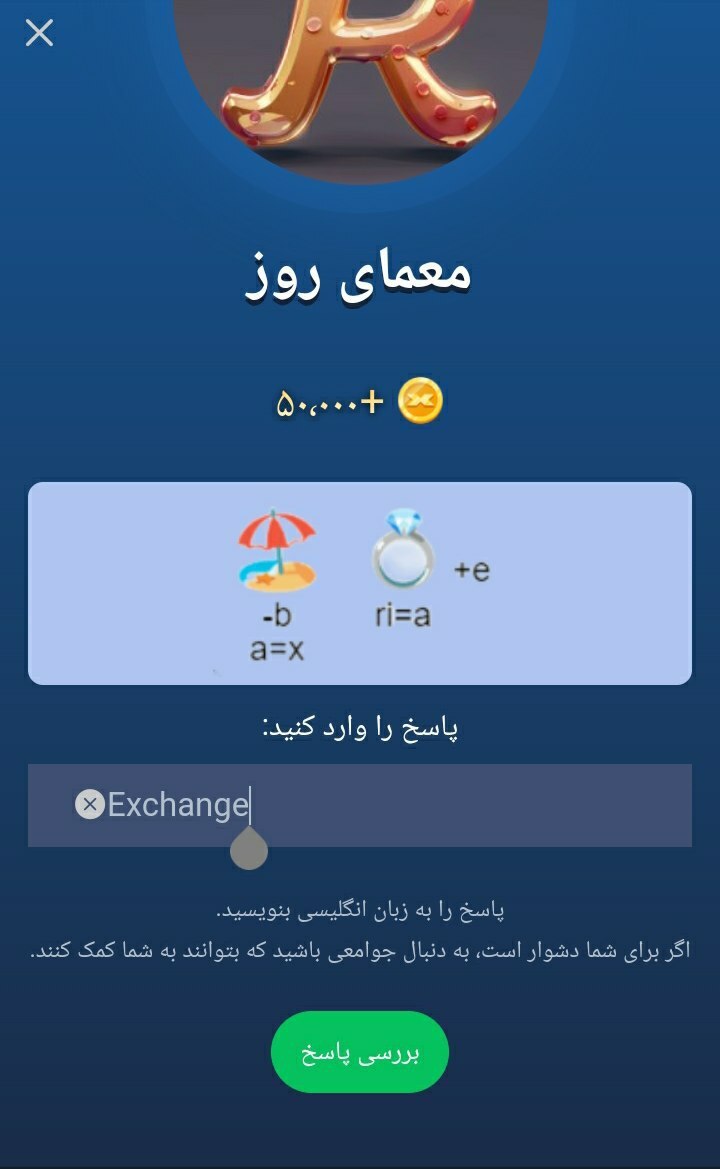Tap the معمای روز title text
720x1169 pixels.
[x=360, y=277]
